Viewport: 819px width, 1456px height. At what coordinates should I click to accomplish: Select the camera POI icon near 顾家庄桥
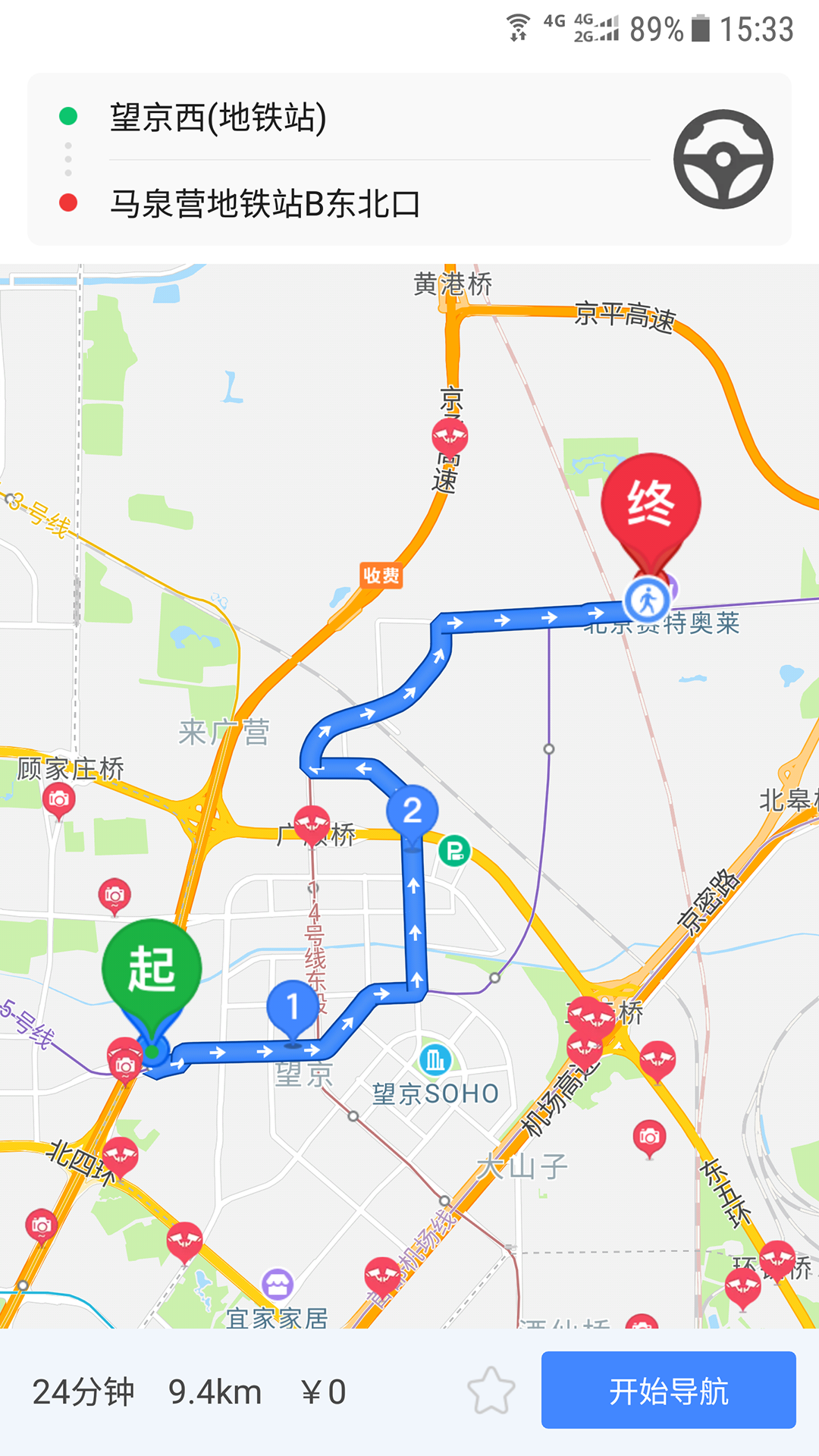[59, 799]
